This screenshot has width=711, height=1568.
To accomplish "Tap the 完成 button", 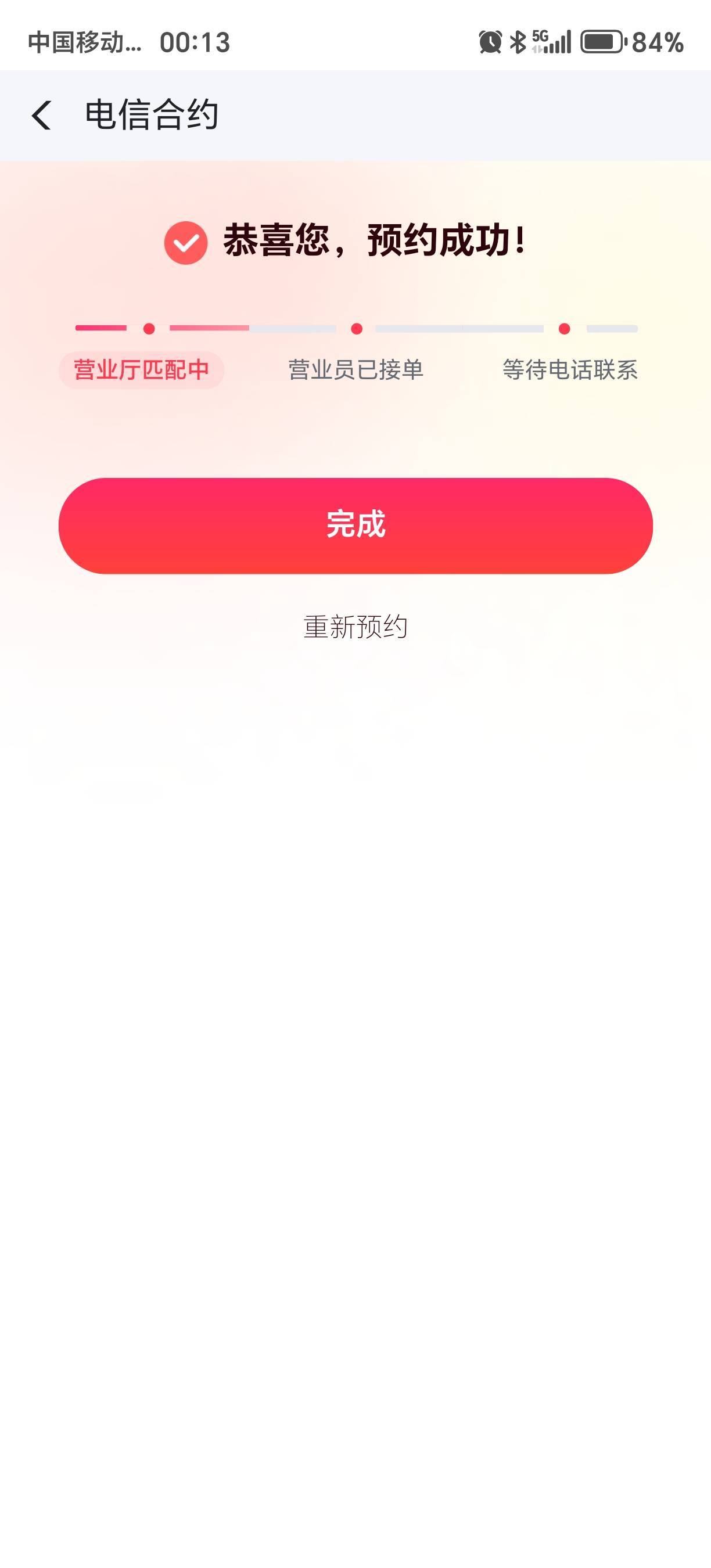I will coord(355,526).
